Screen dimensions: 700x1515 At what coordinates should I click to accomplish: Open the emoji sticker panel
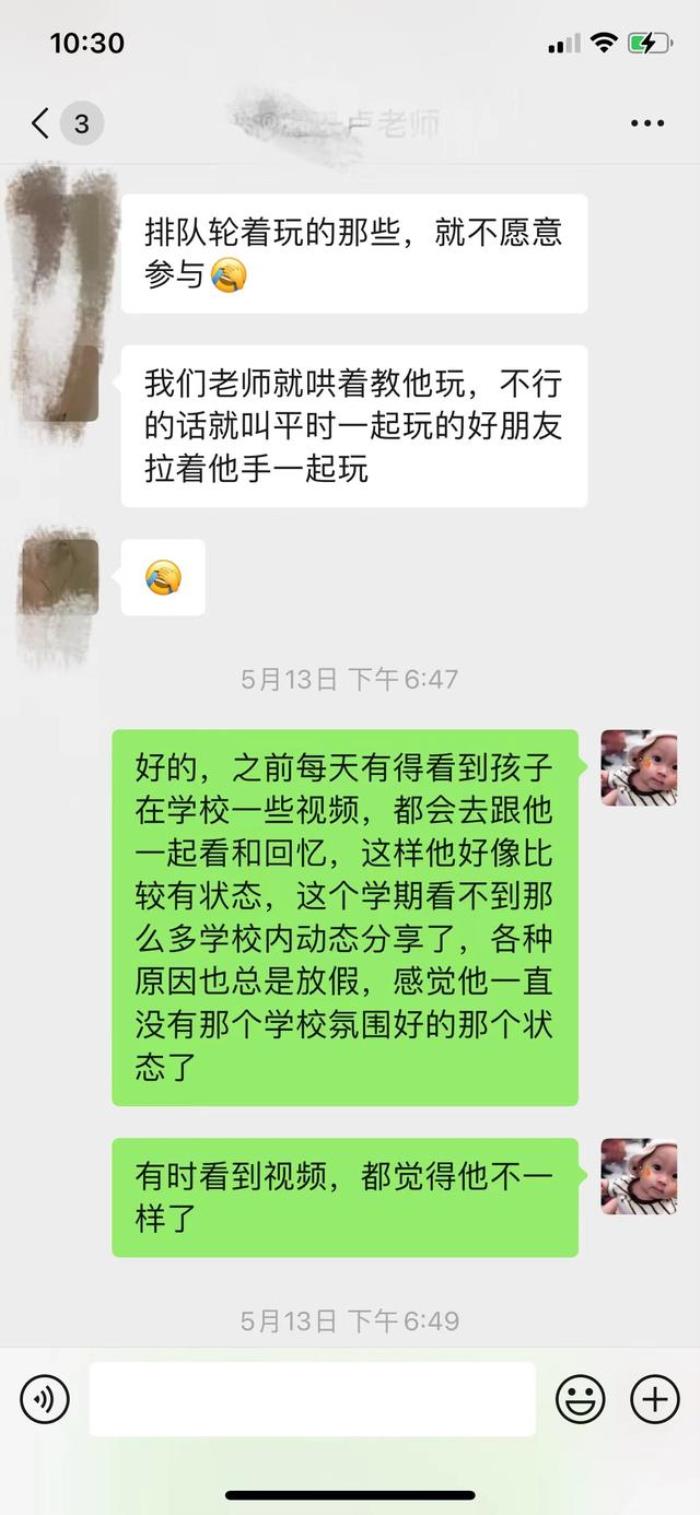580,1399
